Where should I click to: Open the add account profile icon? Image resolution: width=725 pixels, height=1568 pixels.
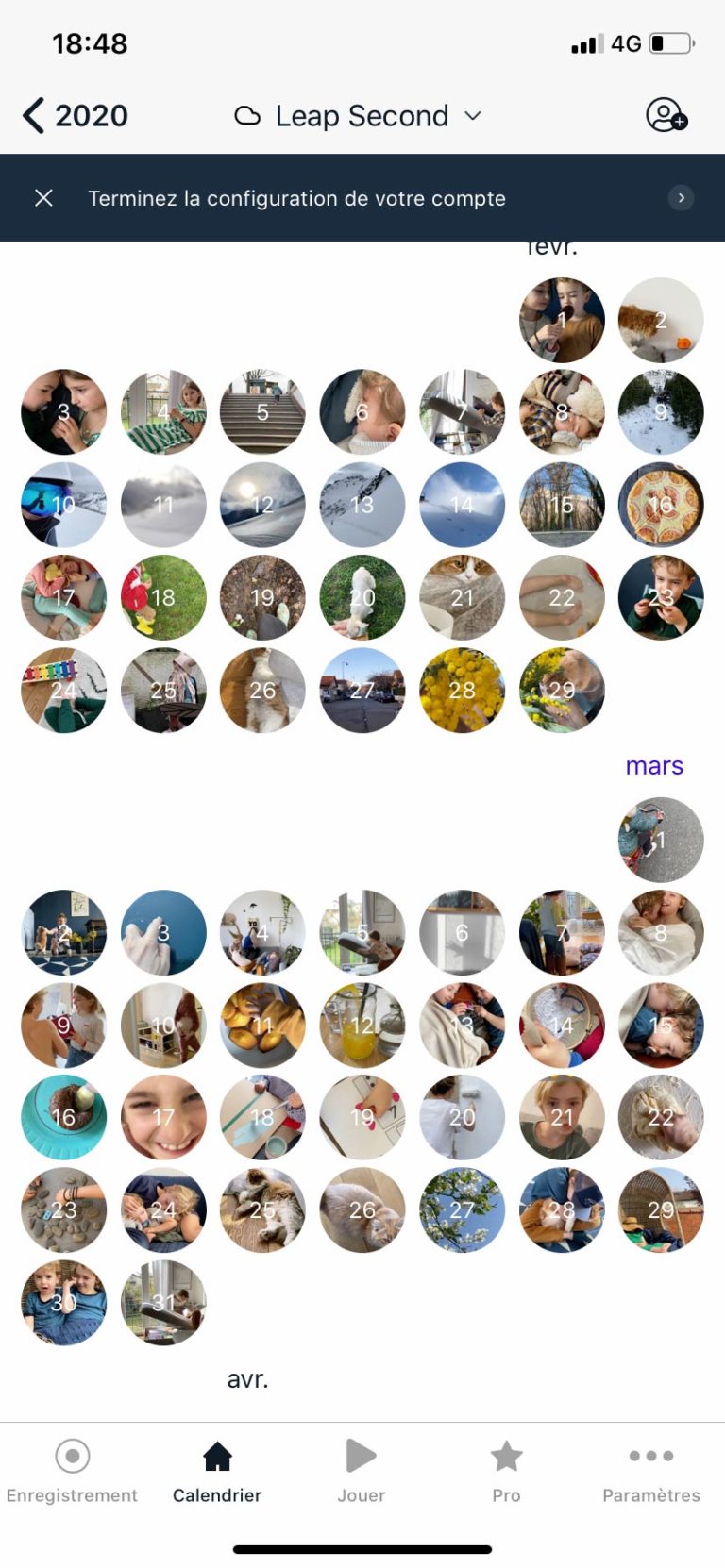pos(666,115)
